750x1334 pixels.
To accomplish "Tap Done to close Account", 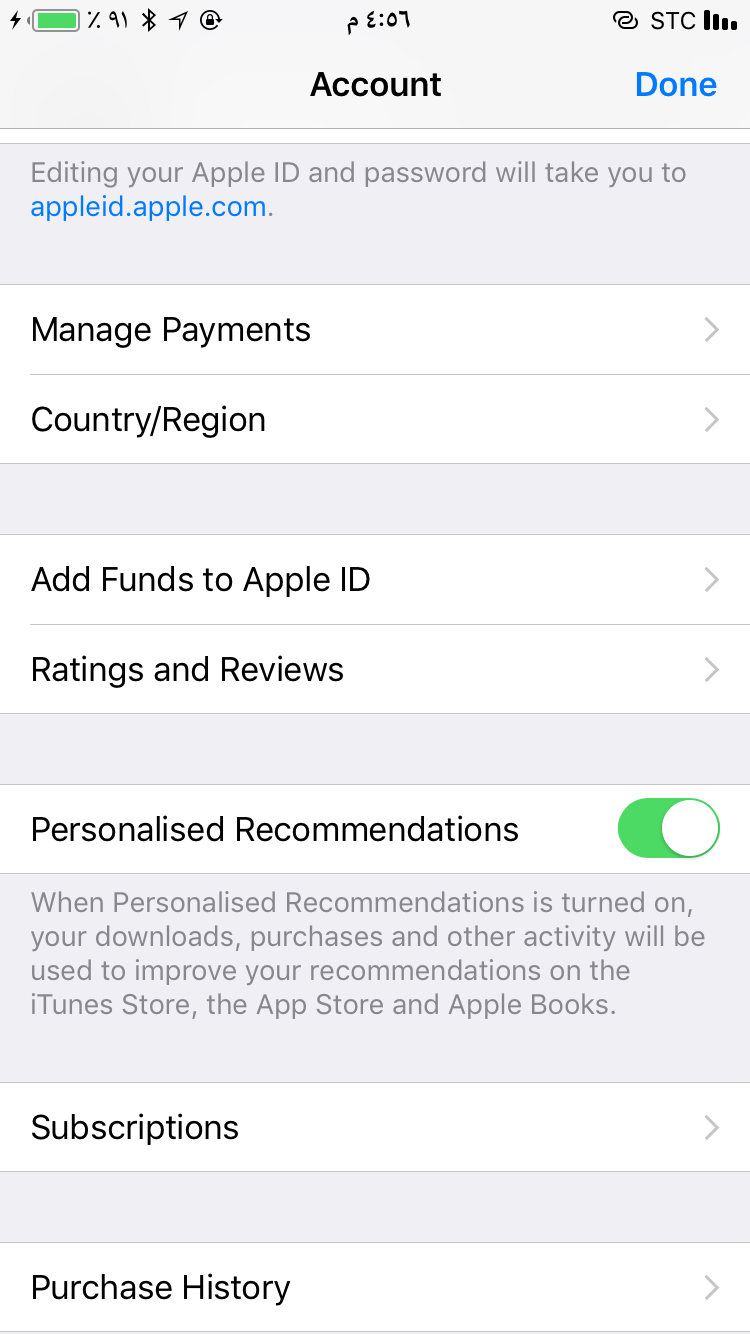I will [x=676, y=85].
